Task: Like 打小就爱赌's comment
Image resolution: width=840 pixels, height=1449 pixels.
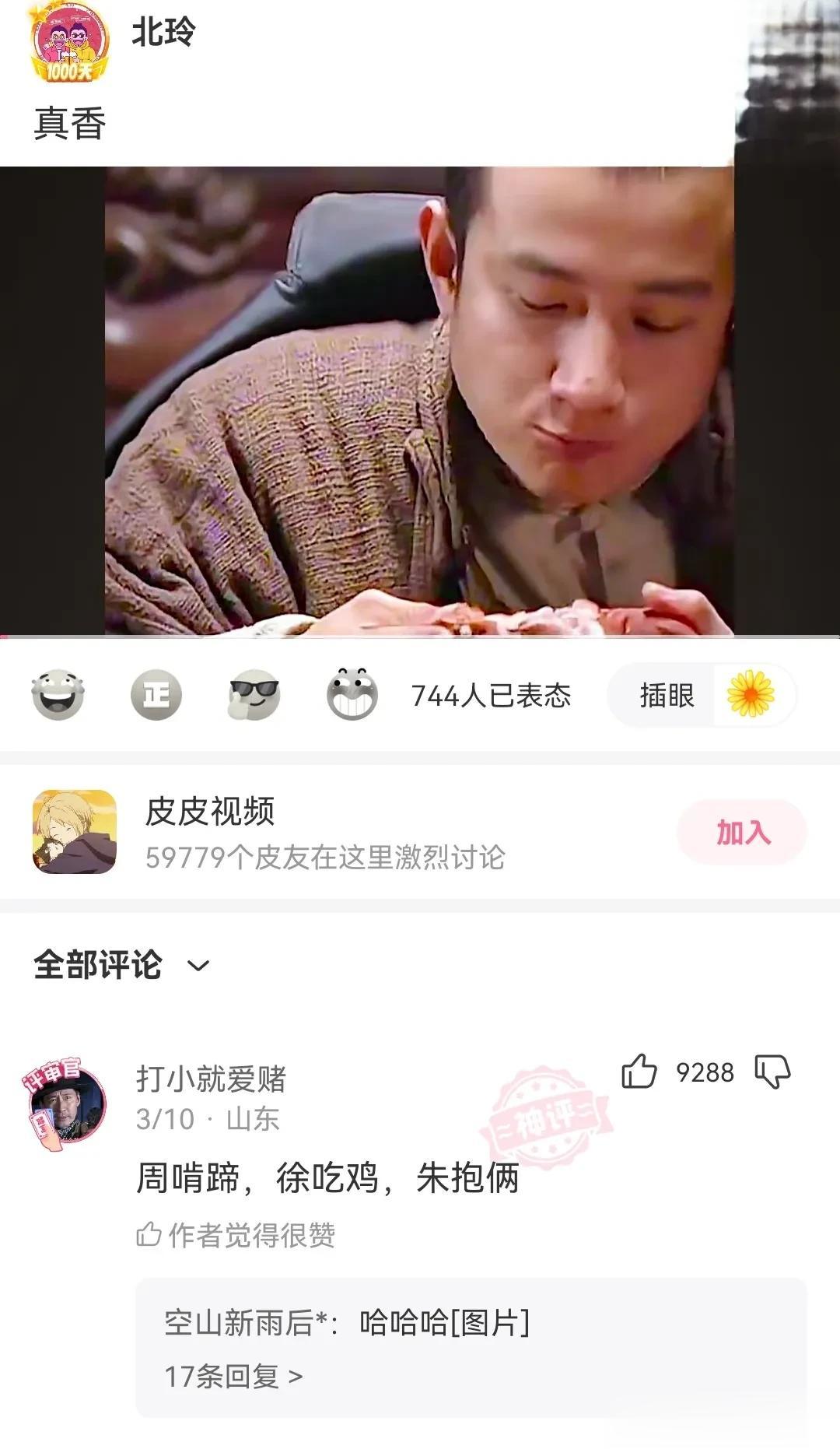Action: point(639,1072)
